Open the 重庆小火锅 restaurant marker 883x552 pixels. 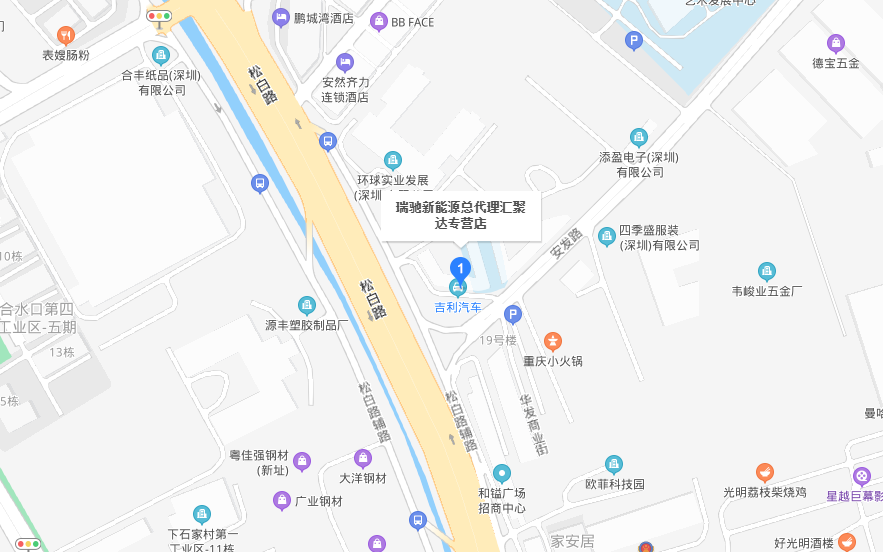[x=553, y=341]
